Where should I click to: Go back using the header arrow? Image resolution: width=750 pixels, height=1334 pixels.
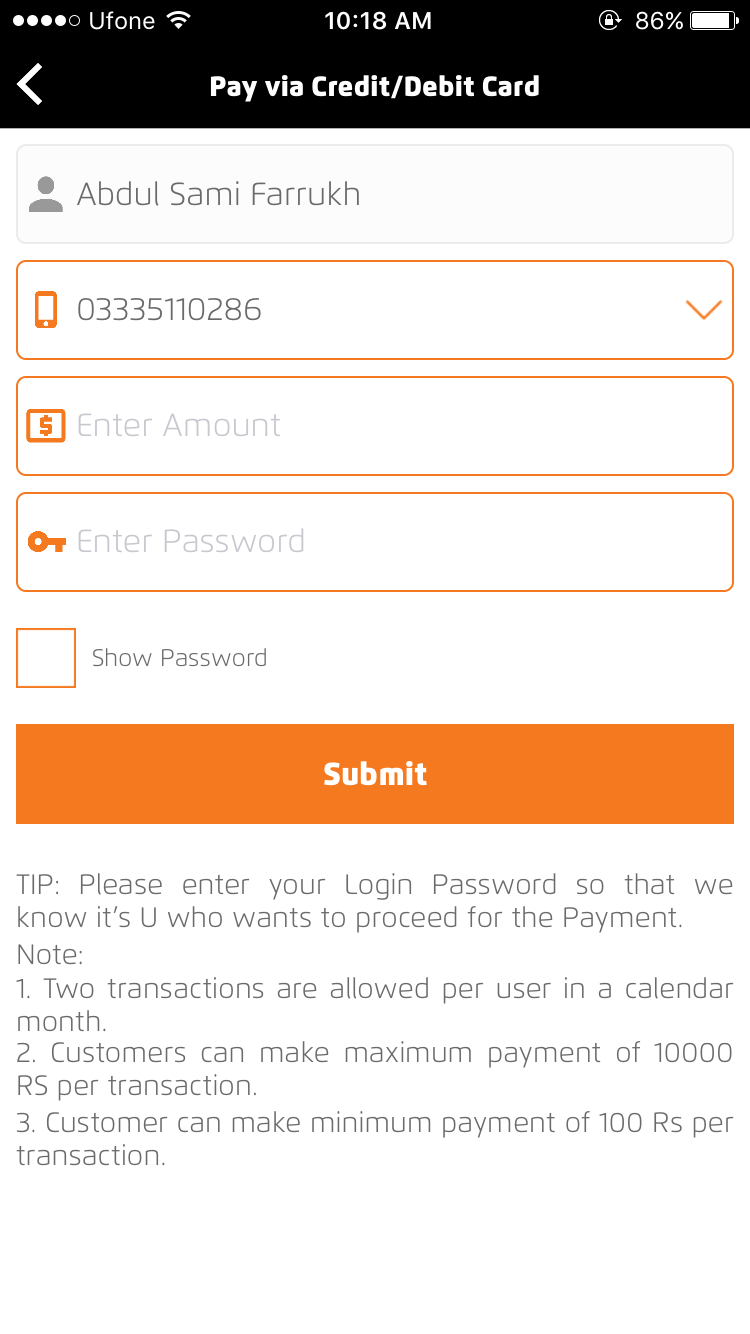pos(30,85)
